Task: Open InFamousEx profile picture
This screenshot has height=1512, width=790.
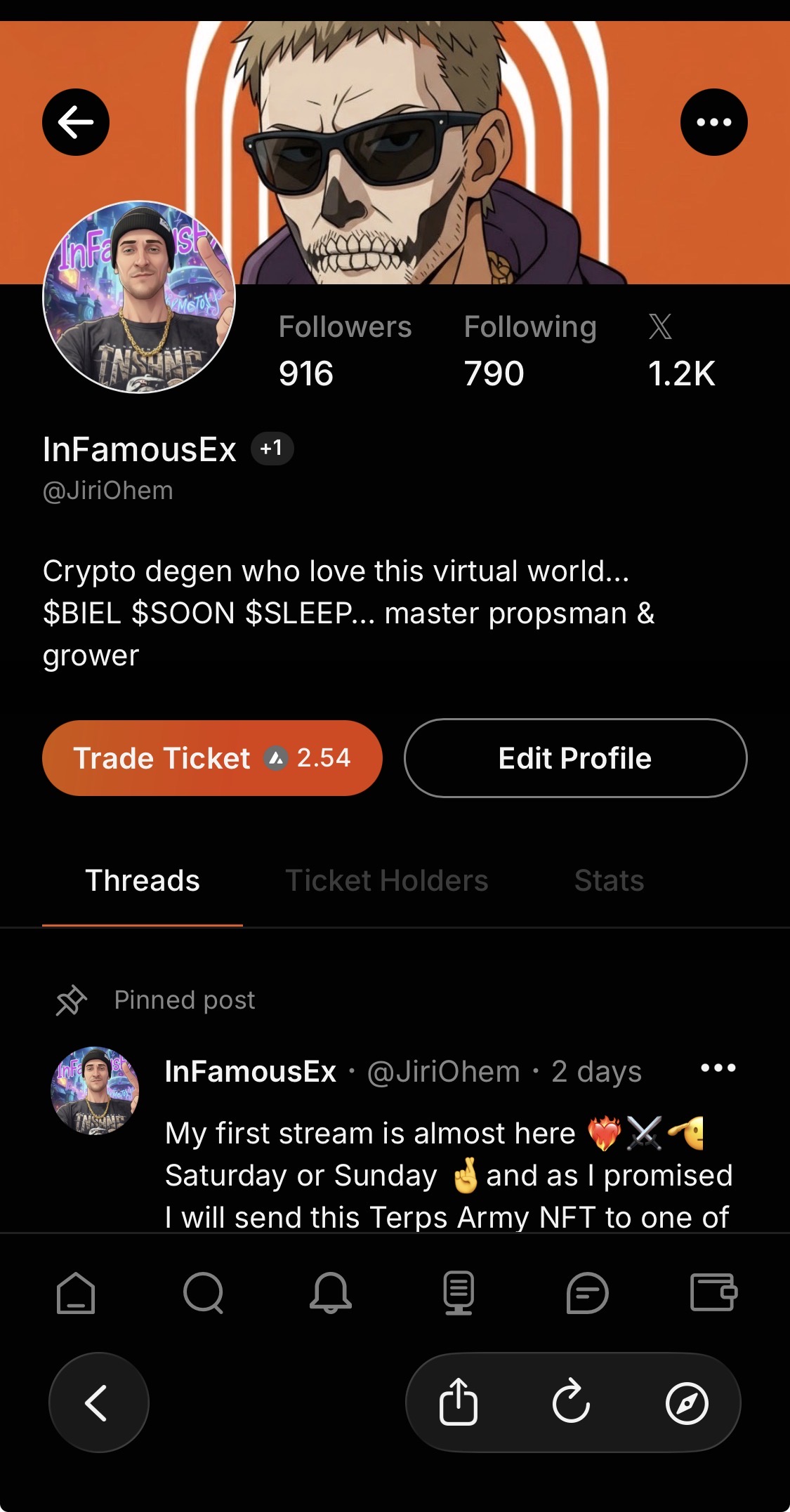Action: coord(139,298)
